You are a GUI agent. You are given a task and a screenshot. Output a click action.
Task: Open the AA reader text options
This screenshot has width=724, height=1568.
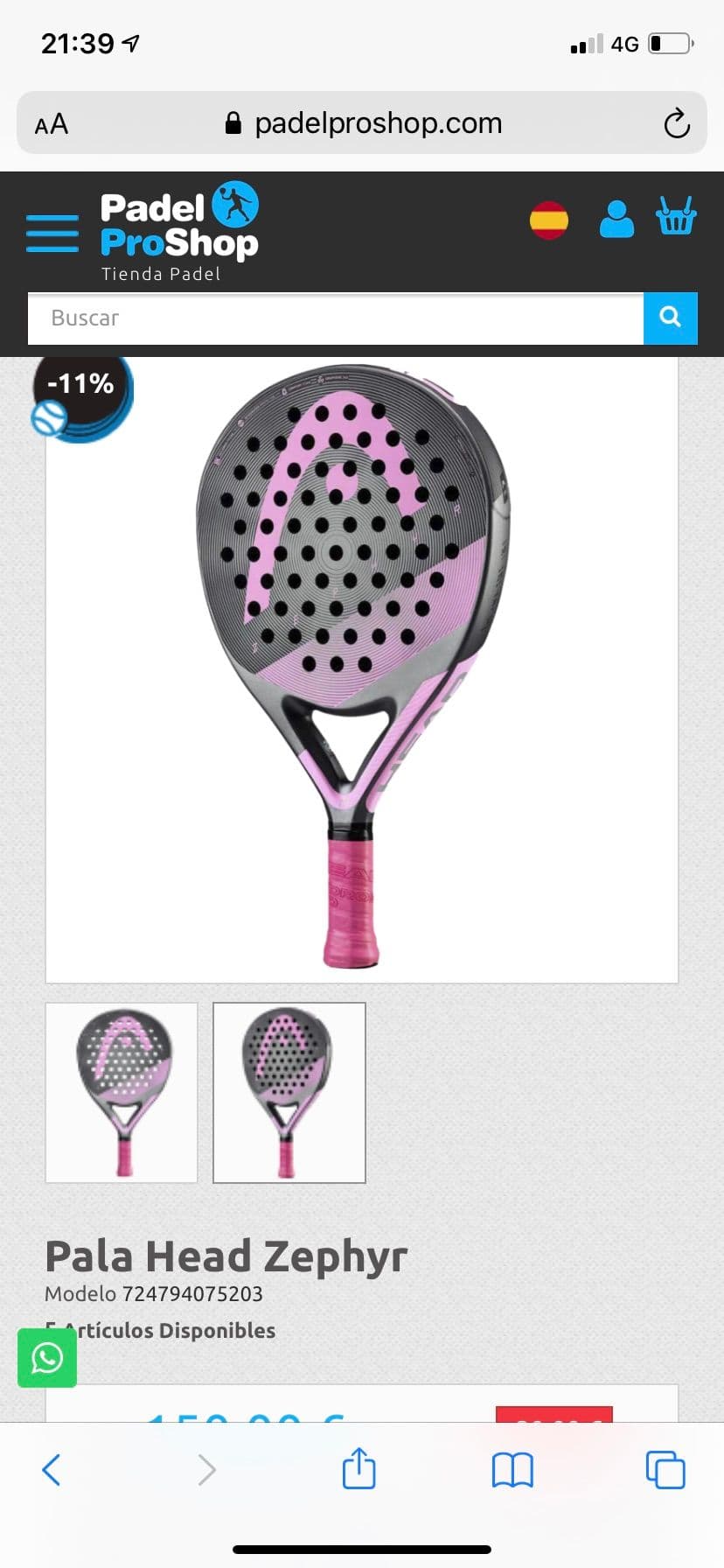(52, 124)
